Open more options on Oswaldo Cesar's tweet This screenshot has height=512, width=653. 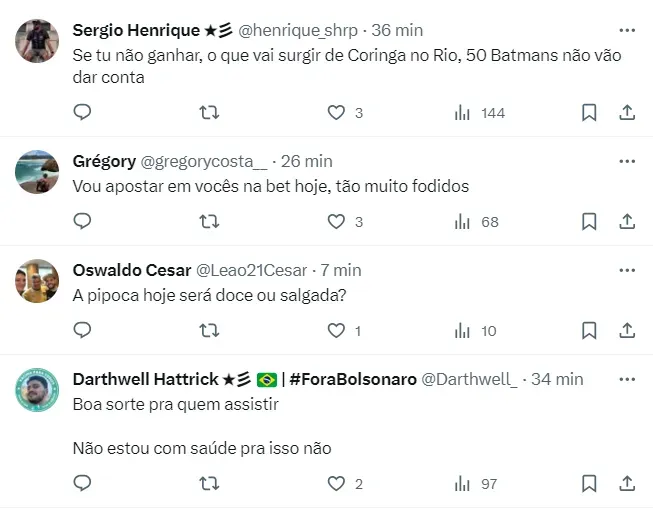tap(627, 270)
